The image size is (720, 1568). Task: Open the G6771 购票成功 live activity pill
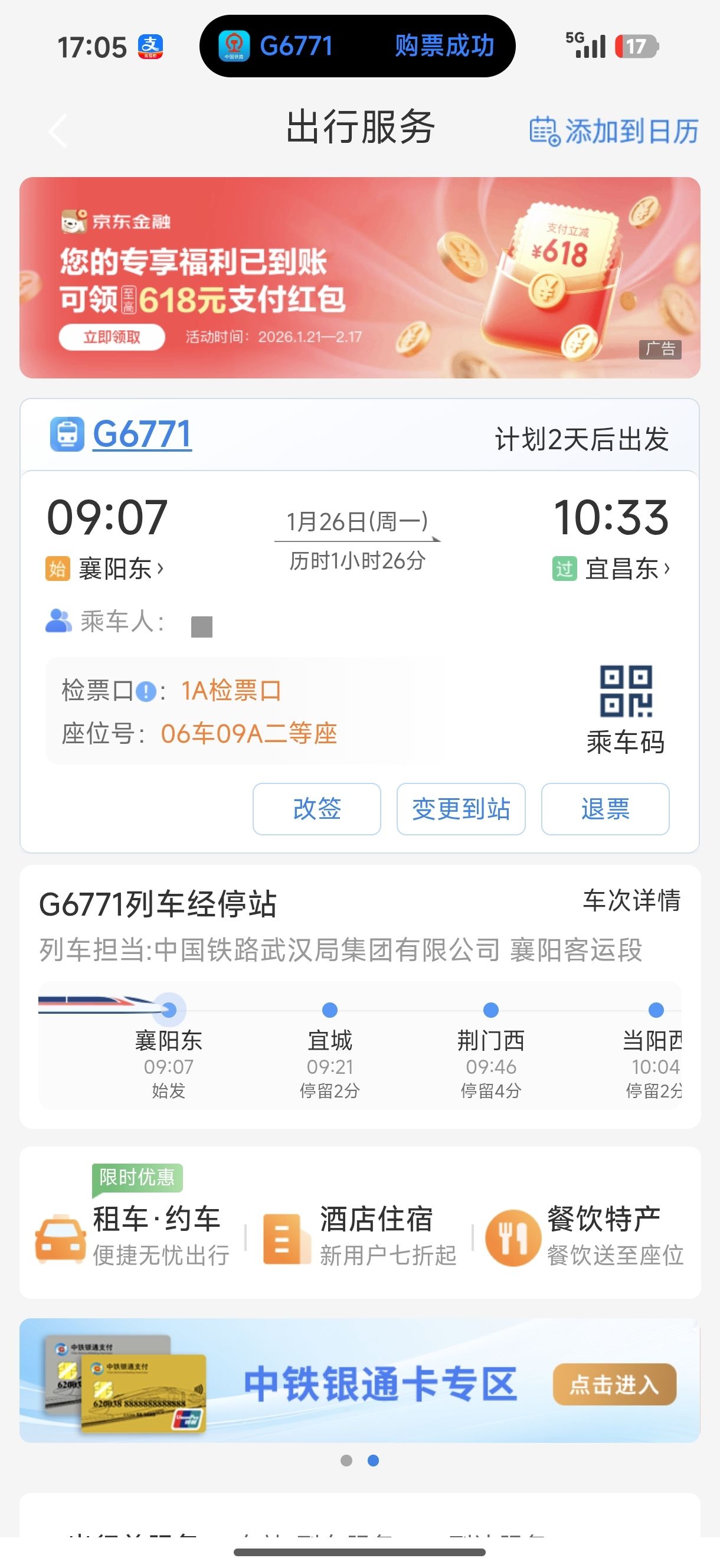pyautogui.click(x=357, y=46)
